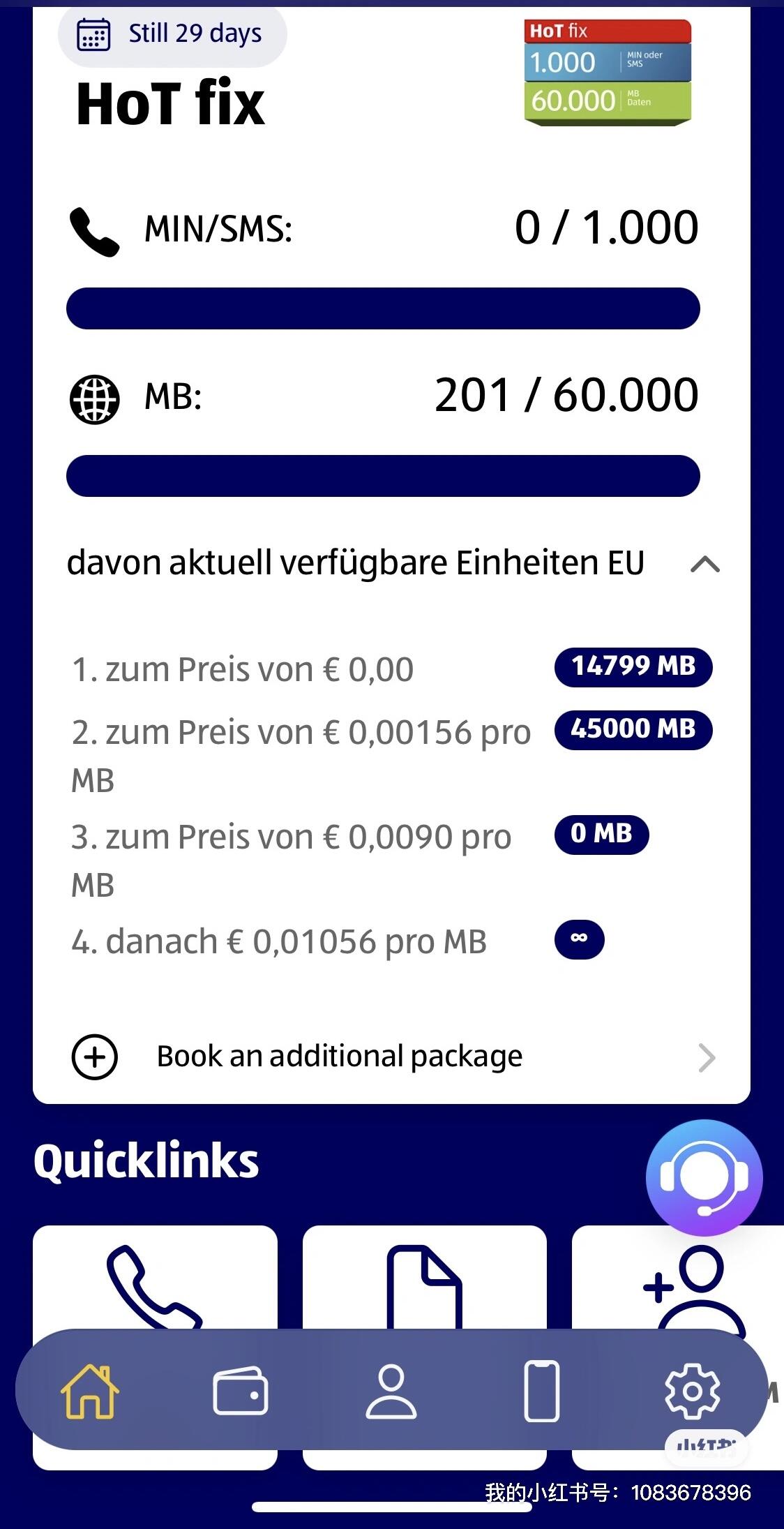Tap Book an additional package
This screenshot has height=1529, width=784.
[338, 1056]
